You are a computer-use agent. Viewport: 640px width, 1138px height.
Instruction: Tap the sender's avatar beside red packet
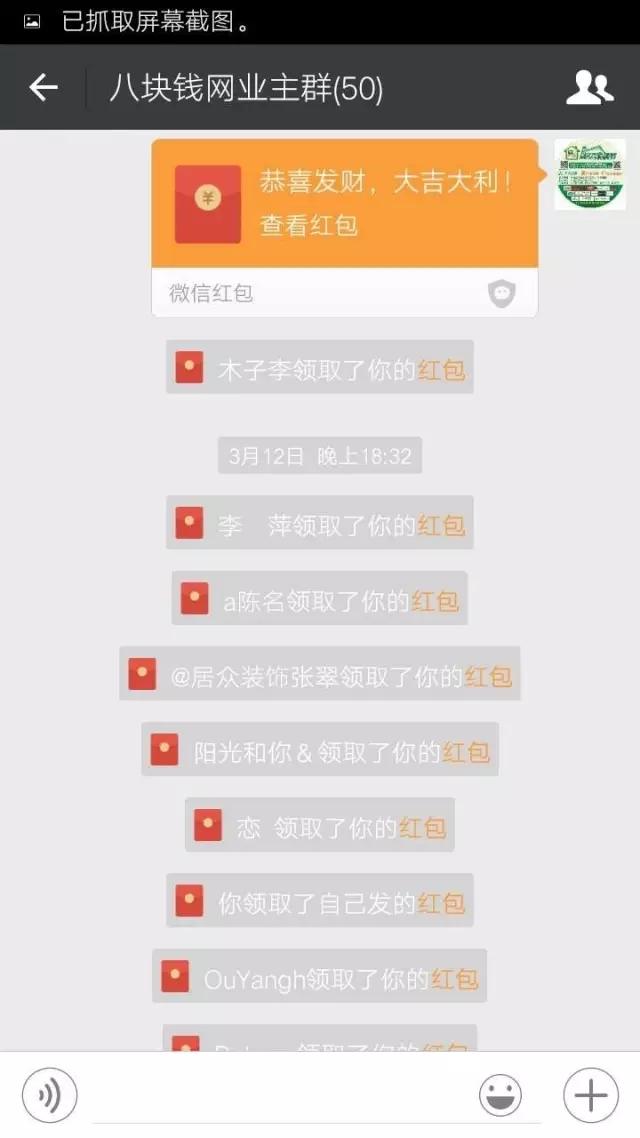590,175
